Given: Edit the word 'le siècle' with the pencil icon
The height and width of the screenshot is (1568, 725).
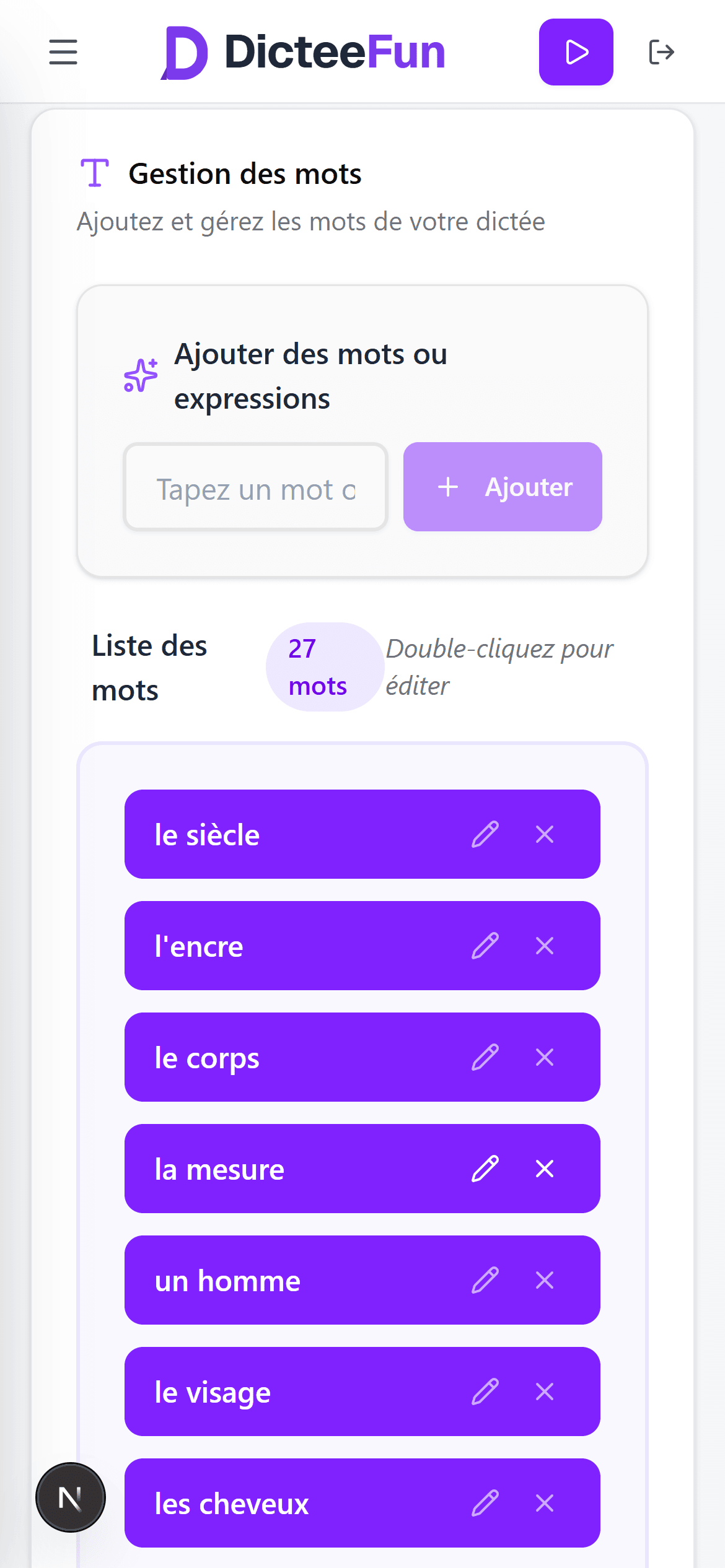Looking at the screenshot, I should coord(487,834).
